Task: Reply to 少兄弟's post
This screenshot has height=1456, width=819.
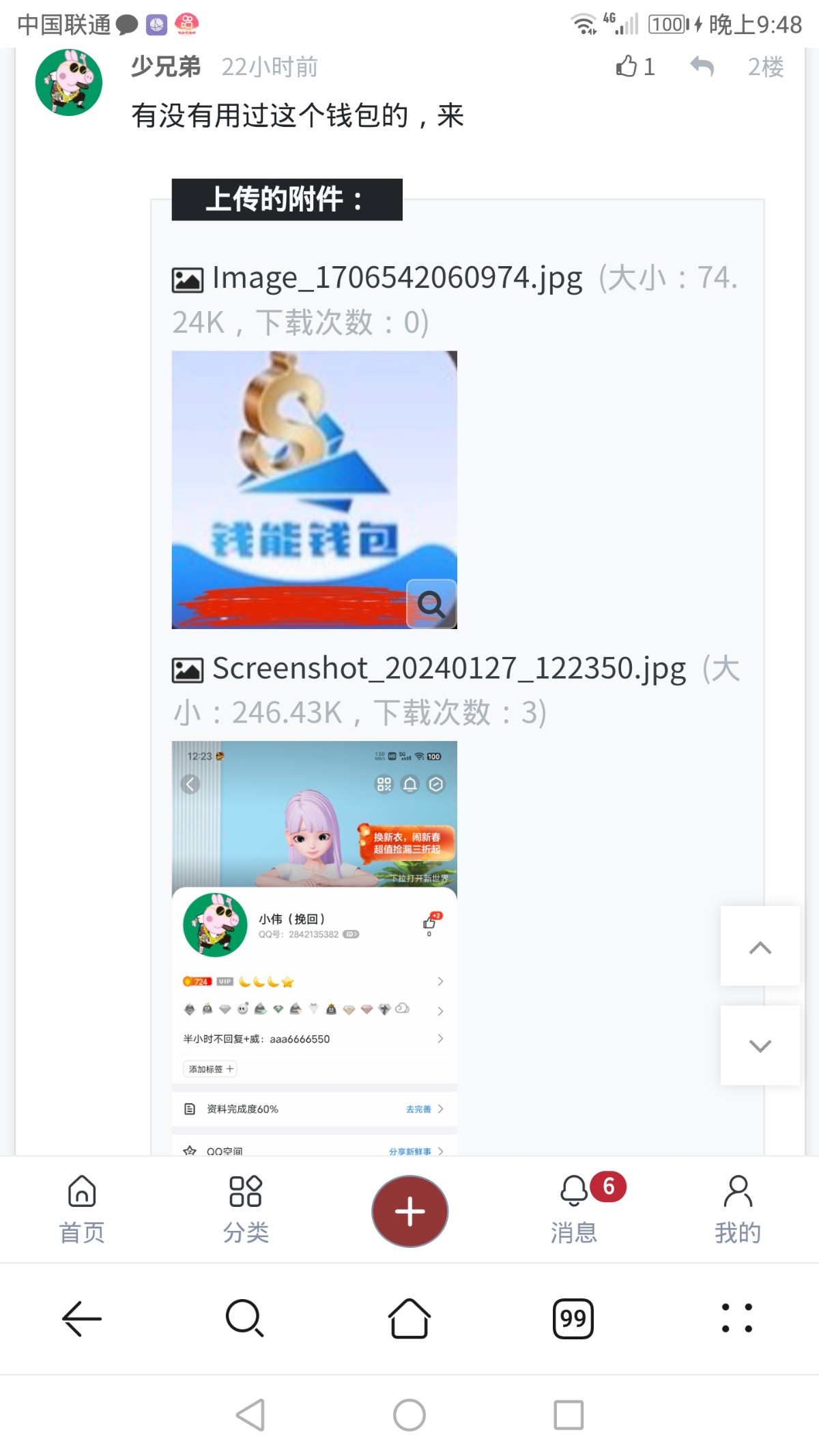Action: (702, 66)
